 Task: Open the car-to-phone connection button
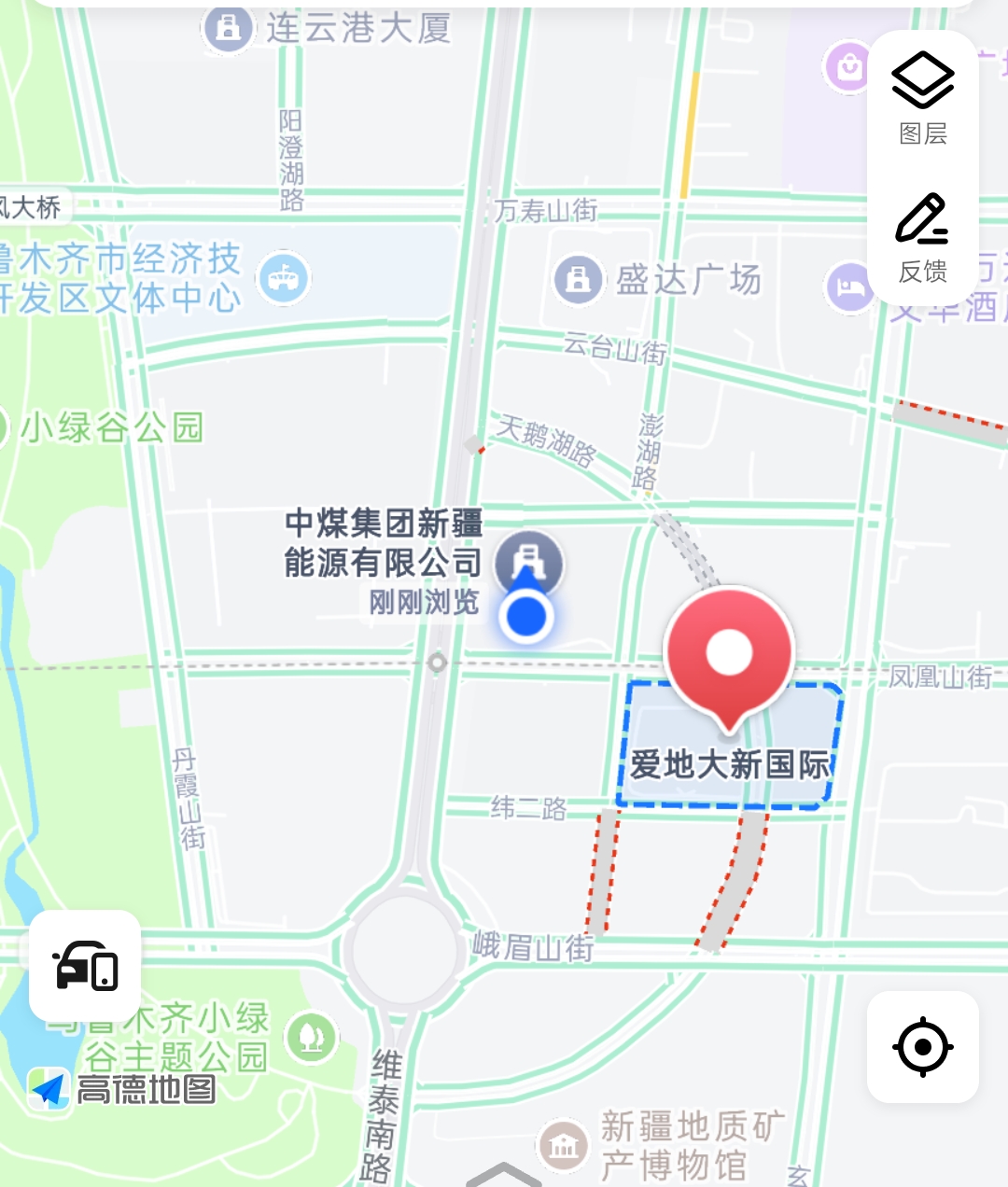(x=85, y=965)
